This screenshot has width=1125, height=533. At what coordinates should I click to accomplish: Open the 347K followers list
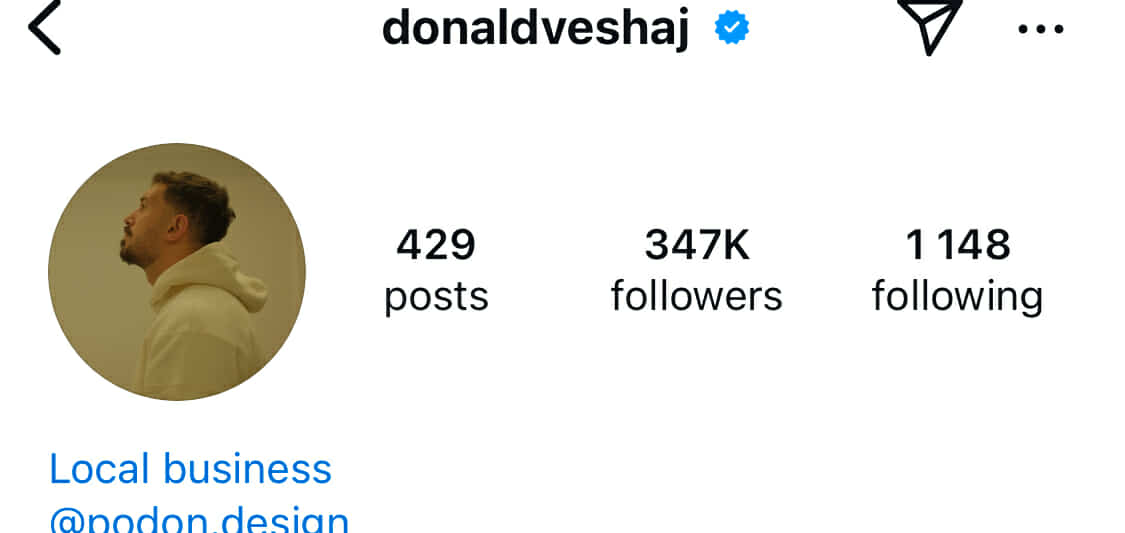696,270
